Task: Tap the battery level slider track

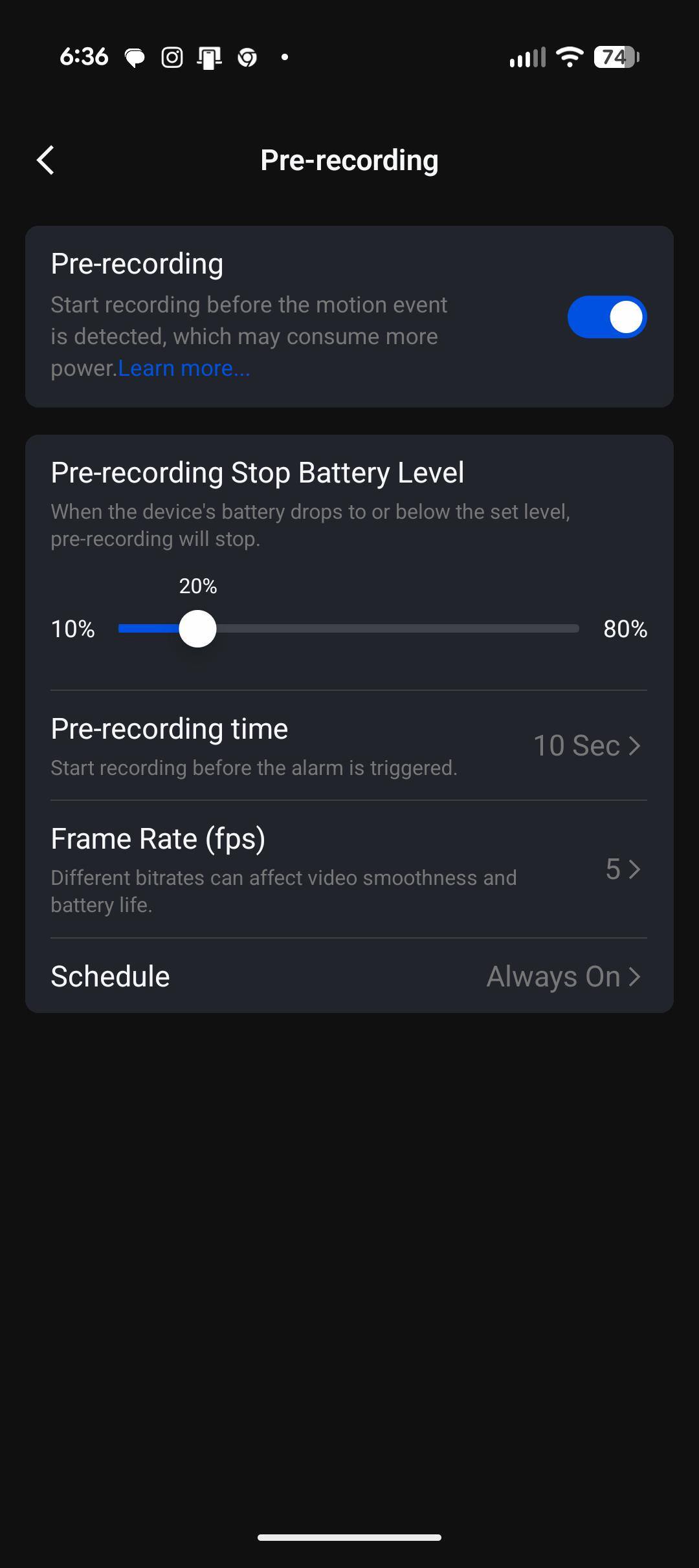Action: tap(388, 629)
